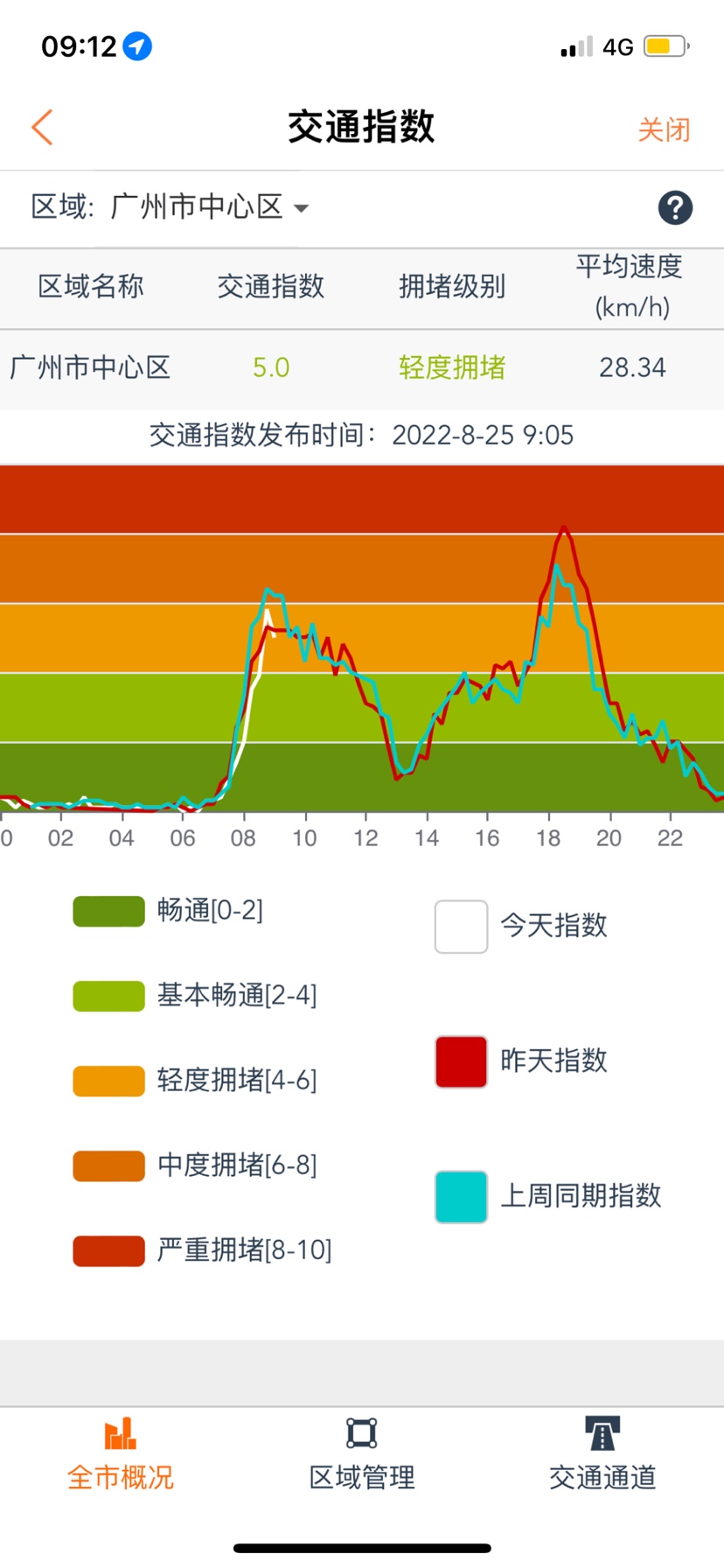This screenshot has height=1568, width=724.
Task: Tap 关闭 to close the page
Action: pos(664,129)
